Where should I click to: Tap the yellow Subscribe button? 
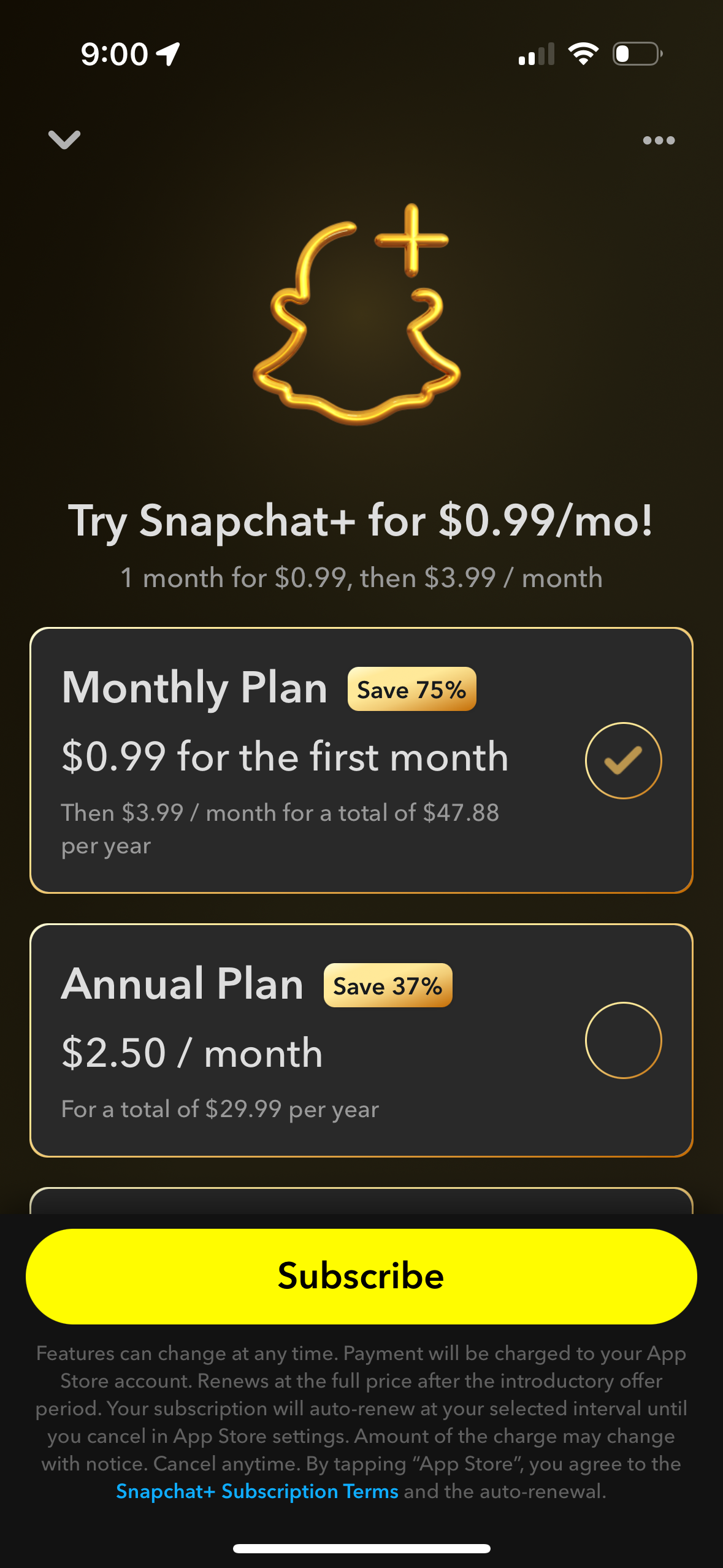click(x=361, y=1276)
